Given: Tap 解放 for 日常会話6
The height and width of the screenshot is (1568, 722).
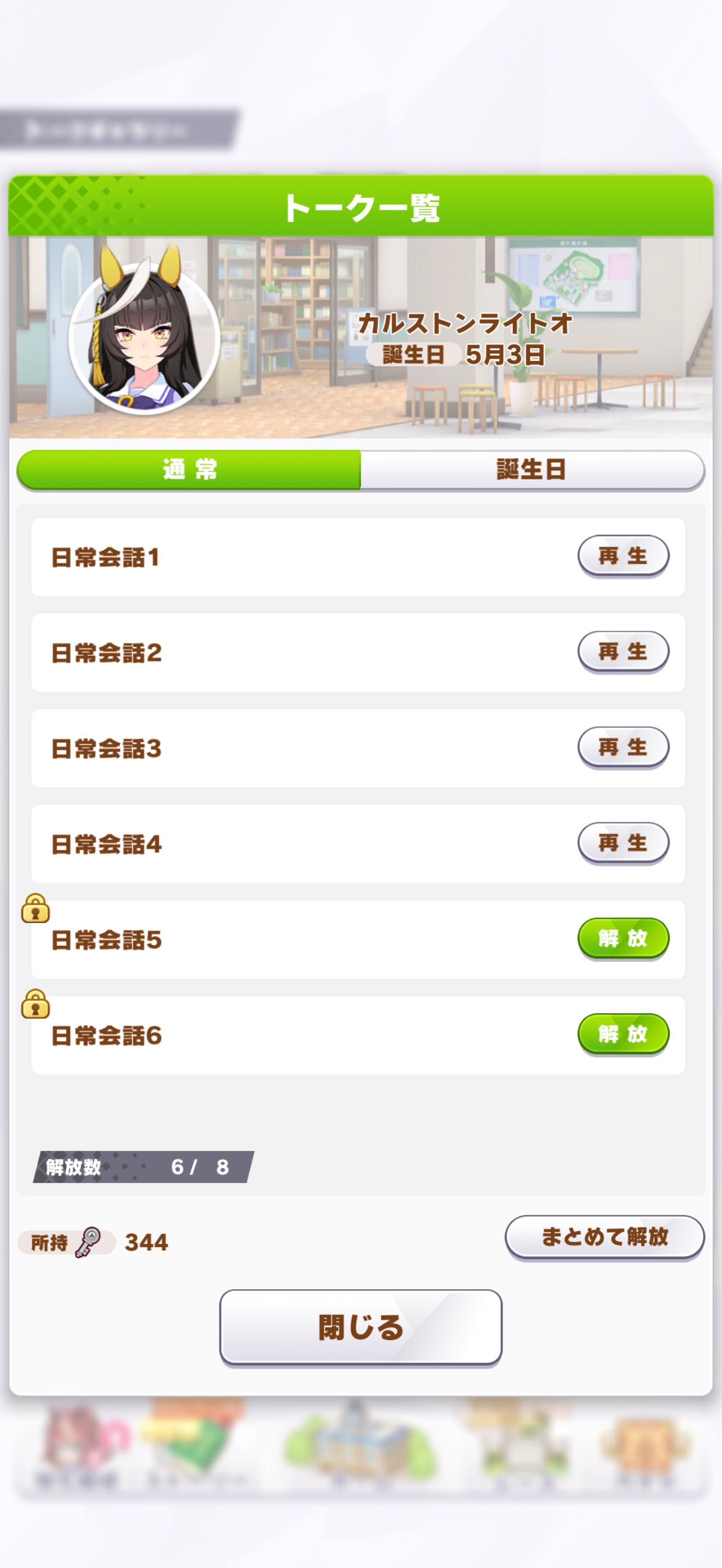Looking at the screenshot, I should [623, 1033].
